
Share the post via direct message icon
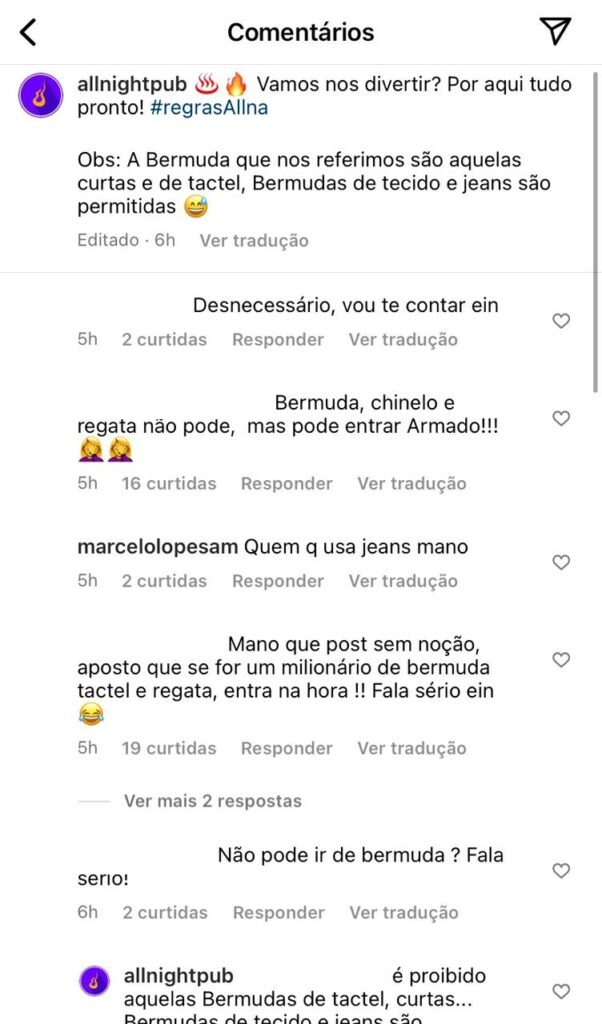pyautogui.click(x=556, y=31)
